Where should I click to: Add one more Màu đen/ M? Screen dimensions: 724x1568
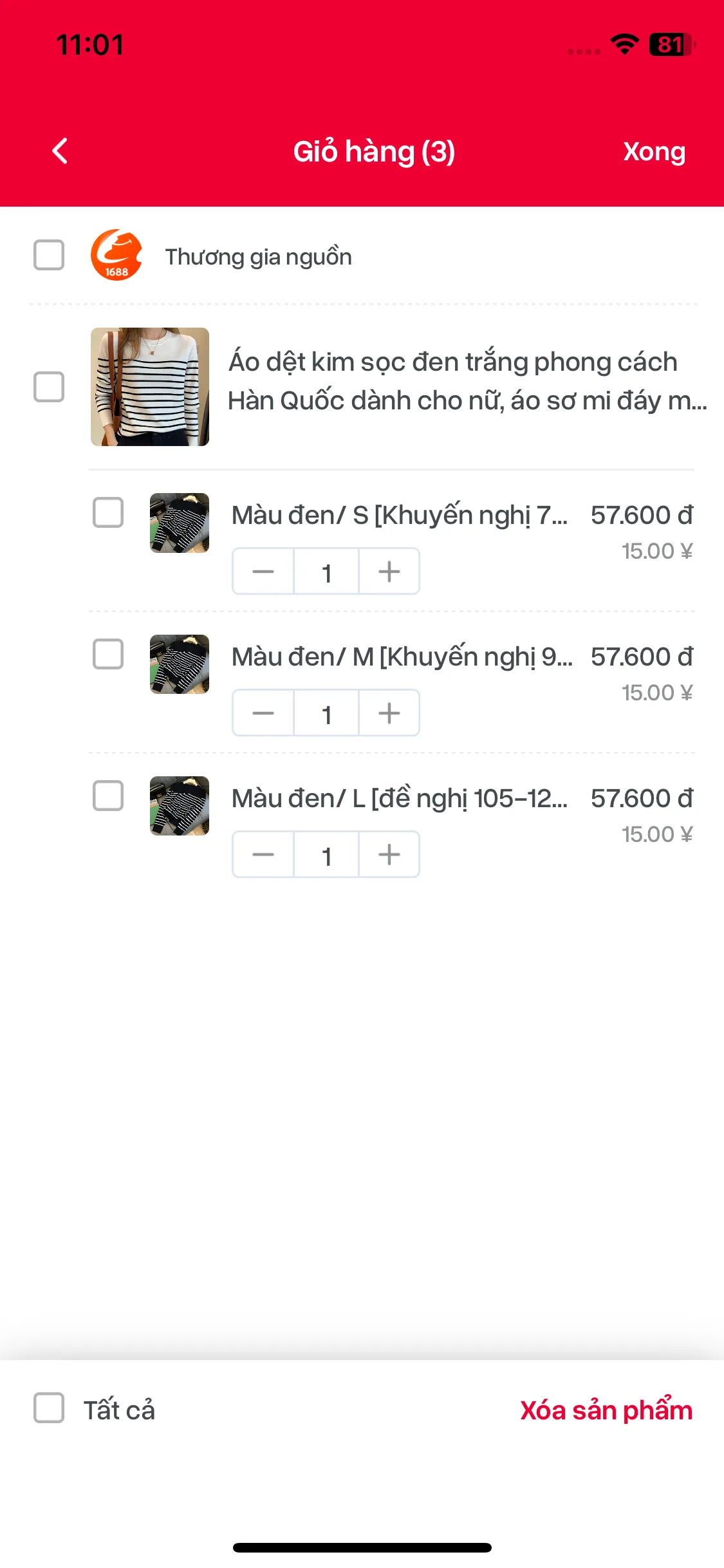click(x=389, y=713)
